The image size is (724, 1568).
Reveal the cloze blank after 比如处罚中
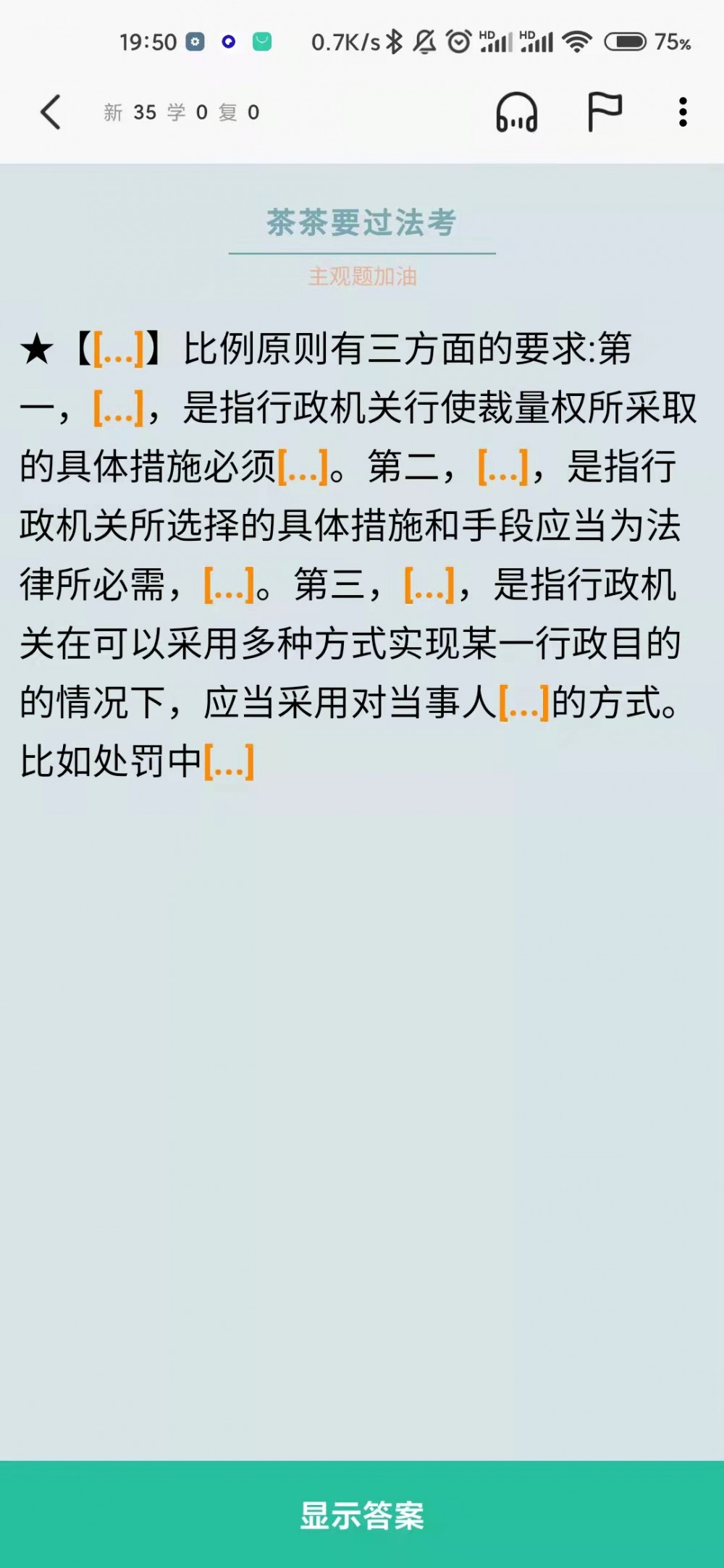point(229,762)
